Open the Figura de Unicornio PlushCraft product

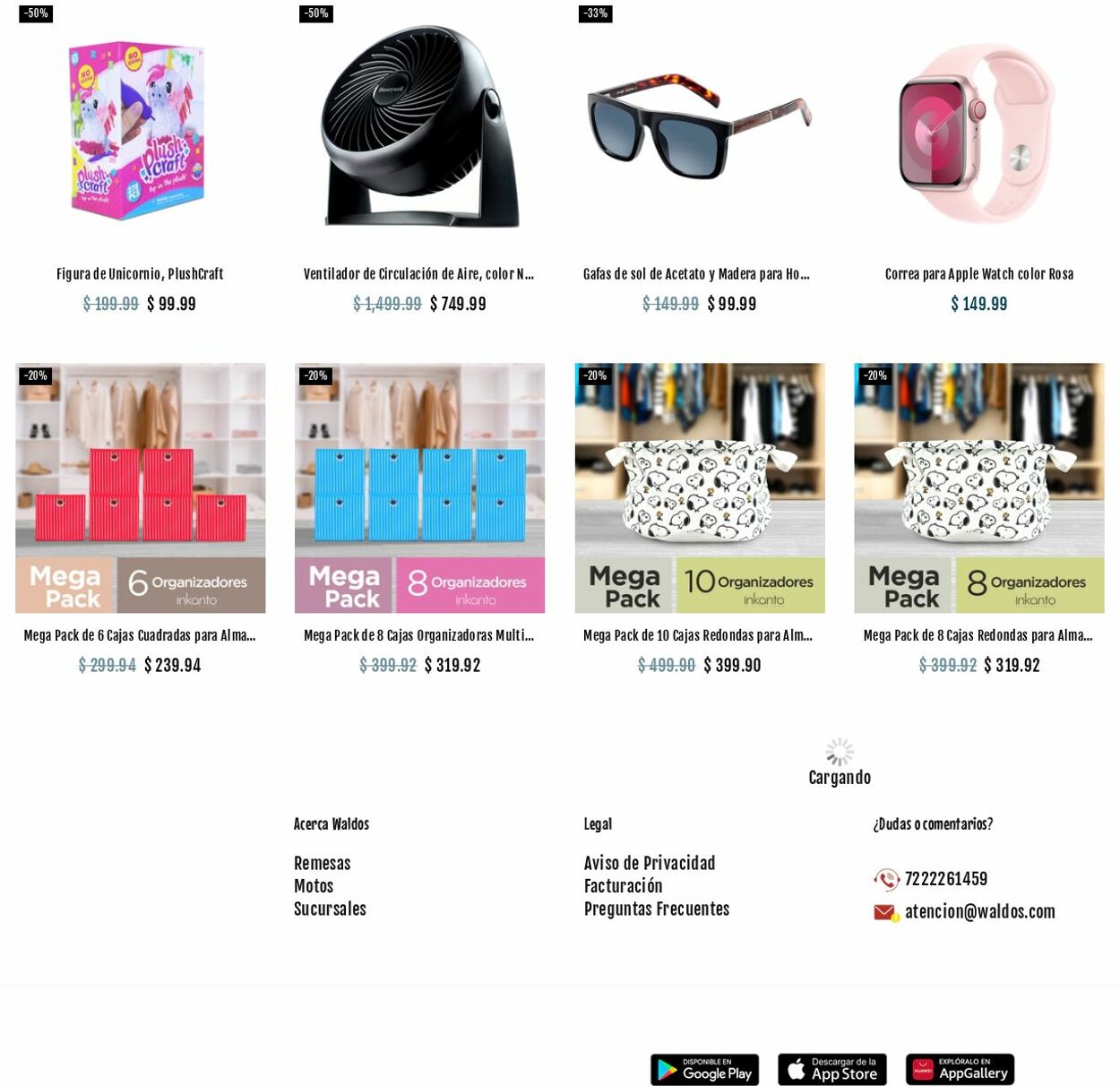(140, 274)
